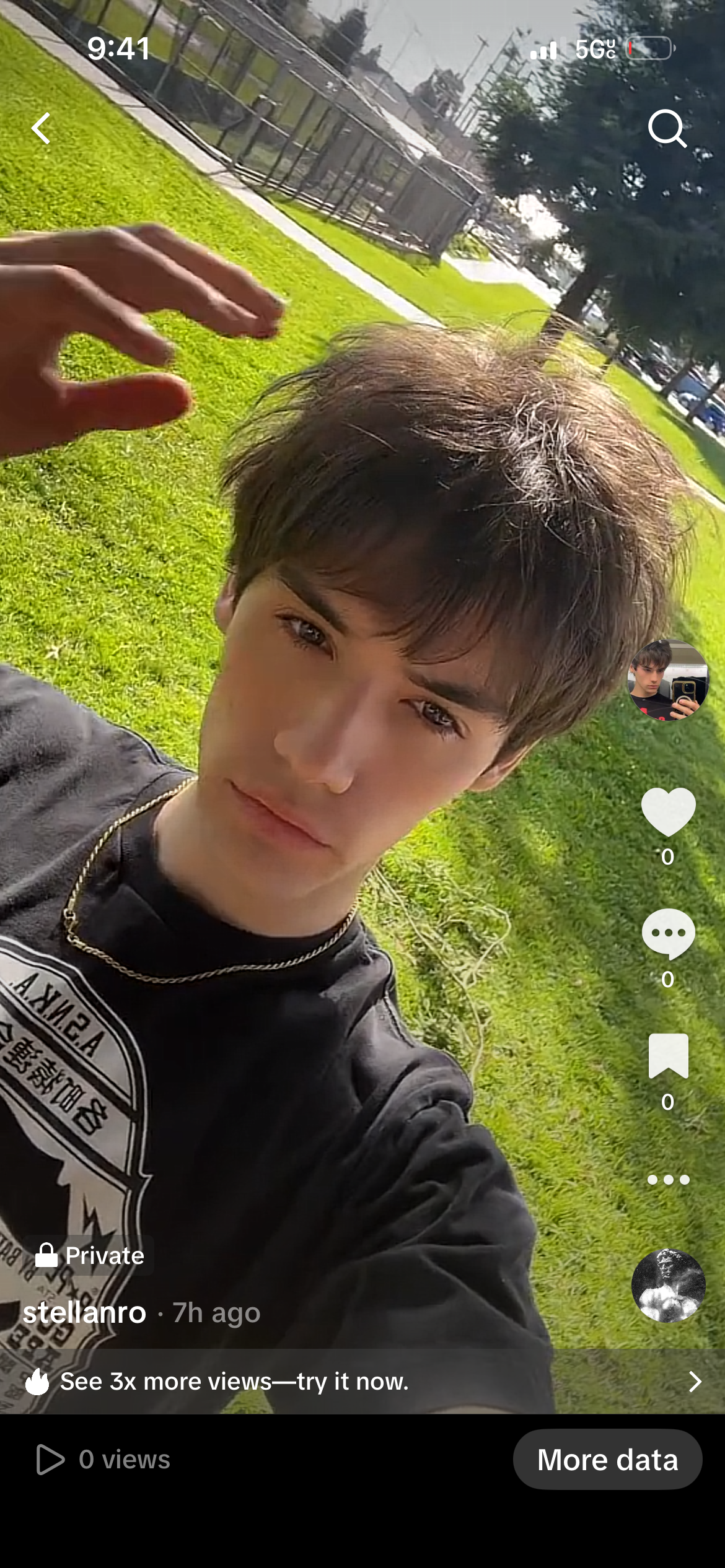Image resolution: width=725 pixels, height=1568 pixels.
Task: Go back using the top-left arrow
Action: (41, 128)
